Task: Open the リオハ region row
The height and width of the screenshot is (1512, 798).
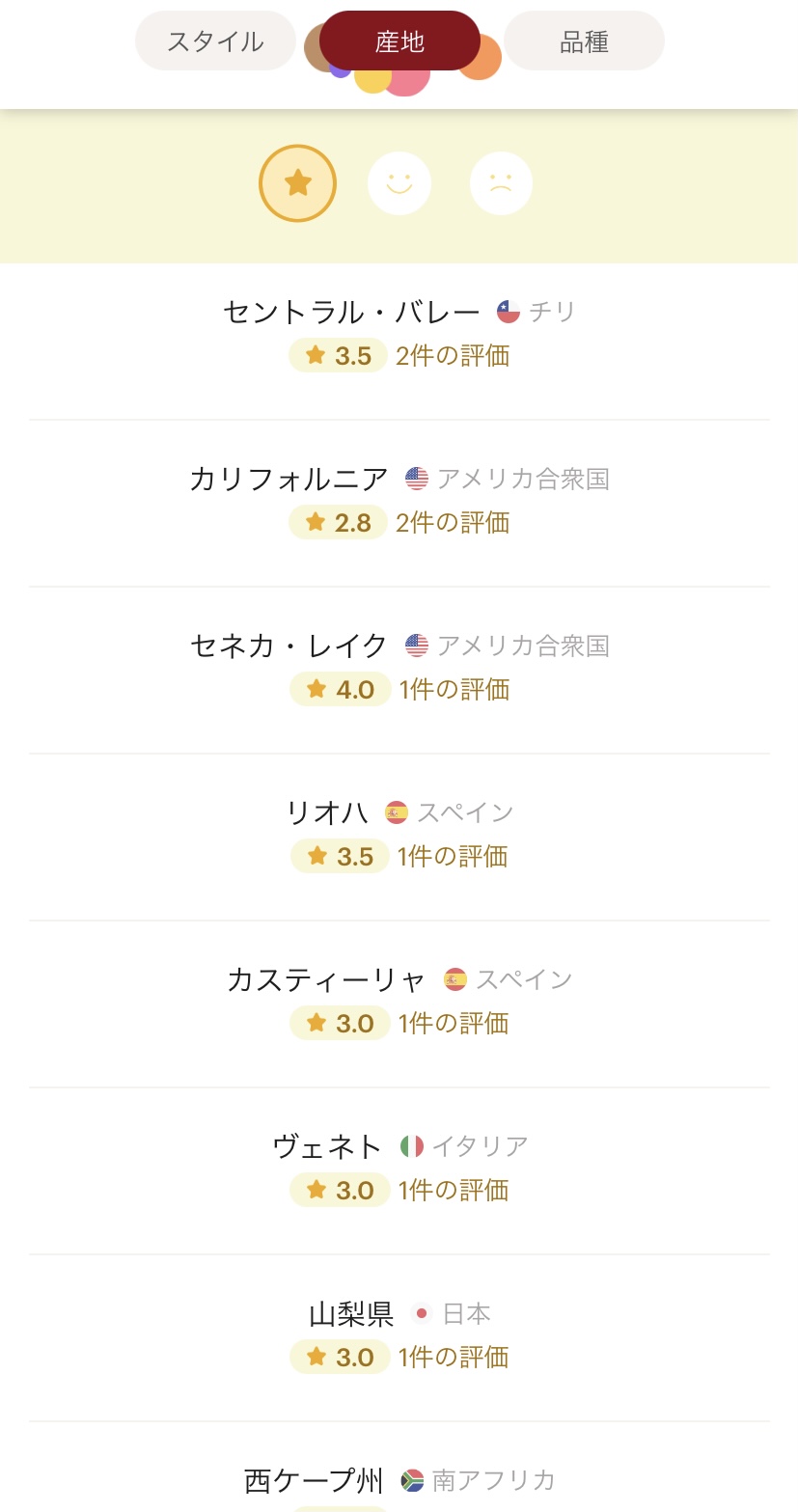Action: pos(399,837)
